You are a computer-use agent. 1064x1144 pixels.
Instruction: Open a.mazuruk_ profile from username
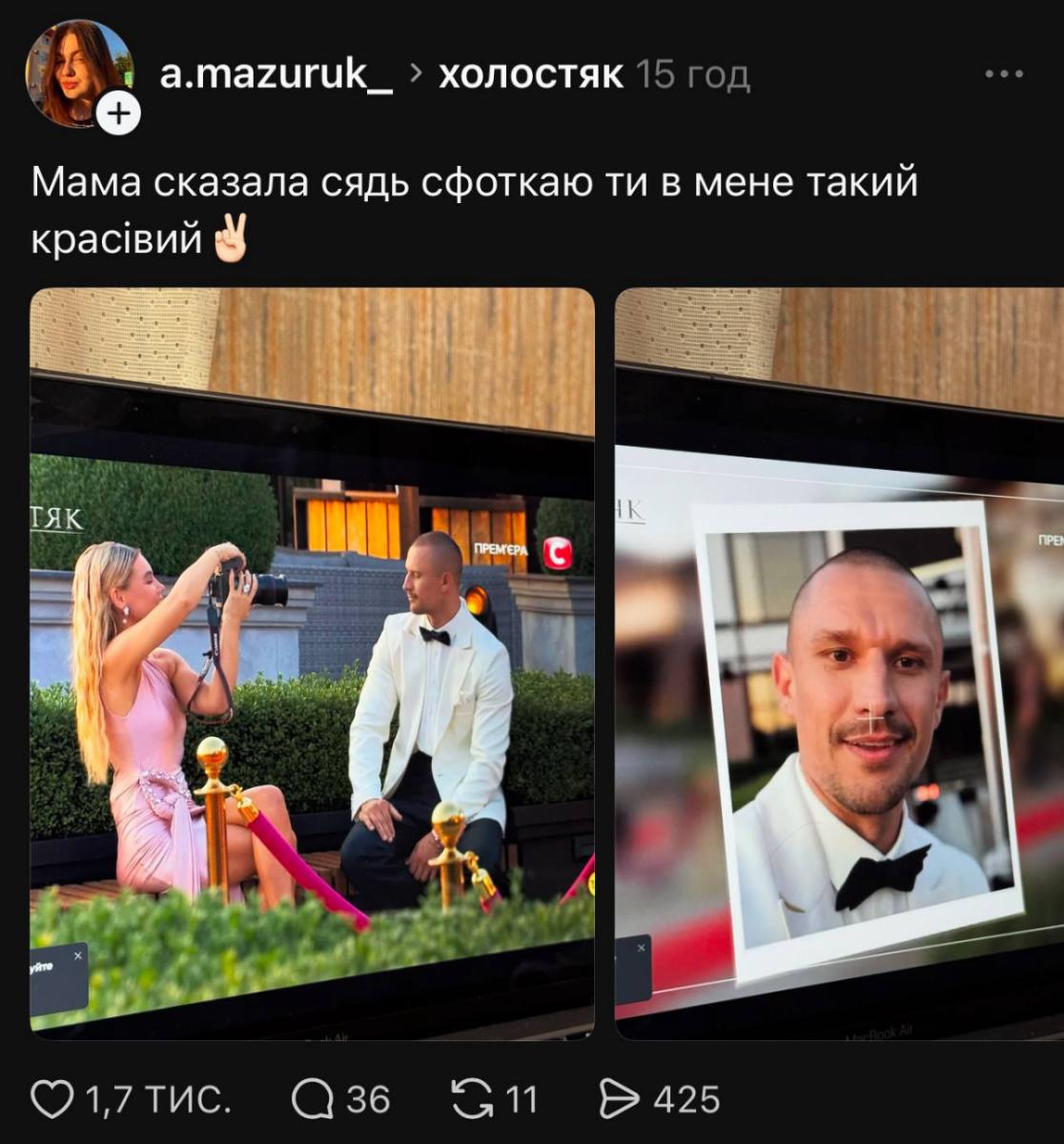point(276,73)
